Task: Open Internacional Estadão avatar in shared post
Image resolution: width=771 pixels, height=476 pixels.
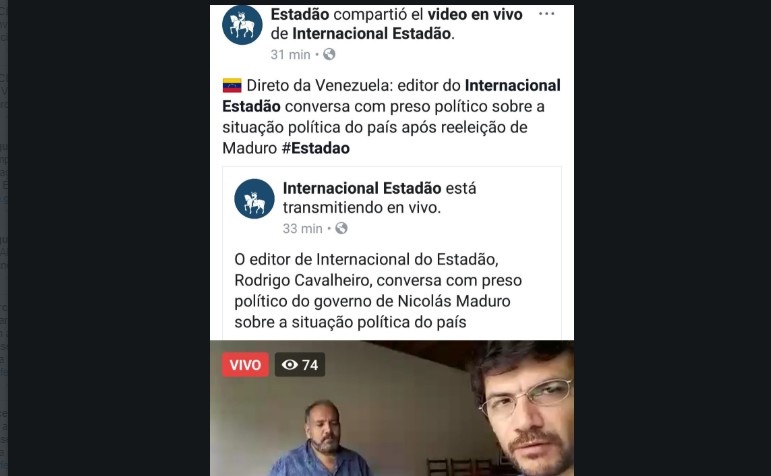Action: [x=254, y=199]
